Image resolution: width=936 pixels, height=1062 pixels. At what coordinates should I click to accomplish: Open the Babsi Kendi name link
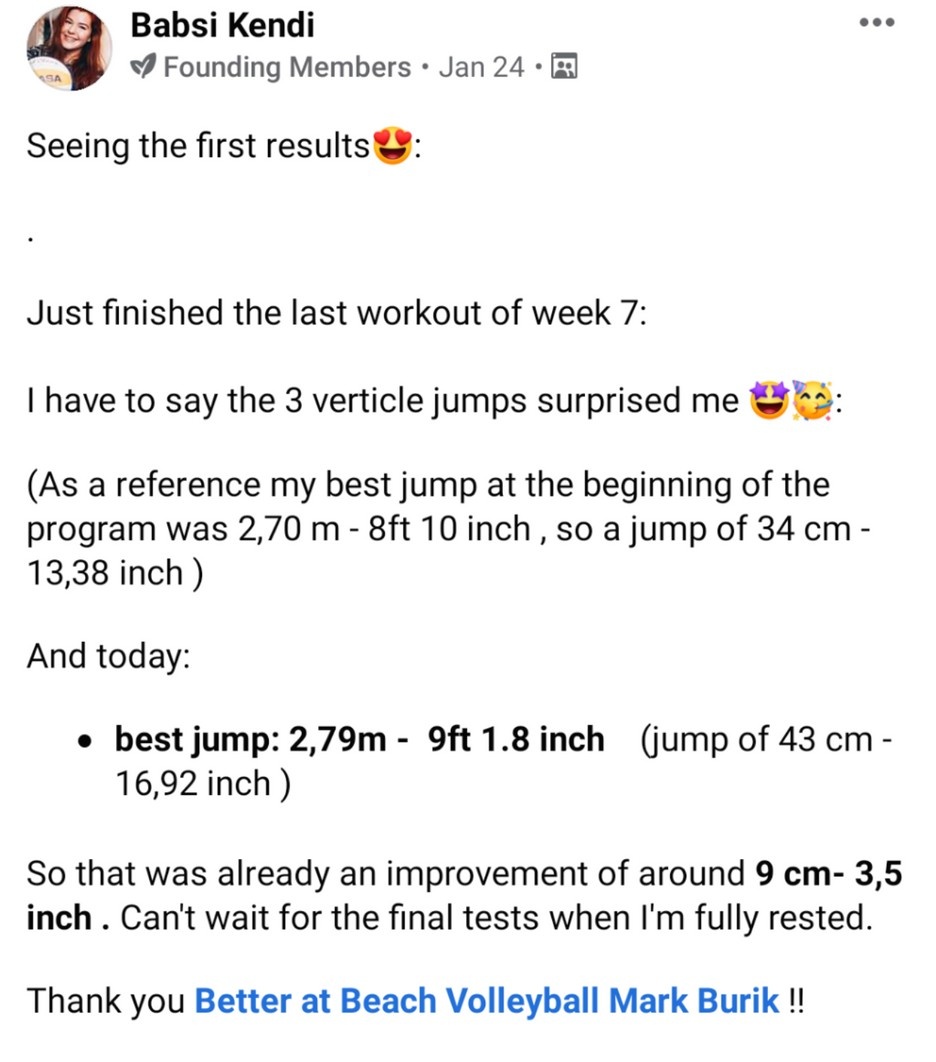click(x=222, y=25)
